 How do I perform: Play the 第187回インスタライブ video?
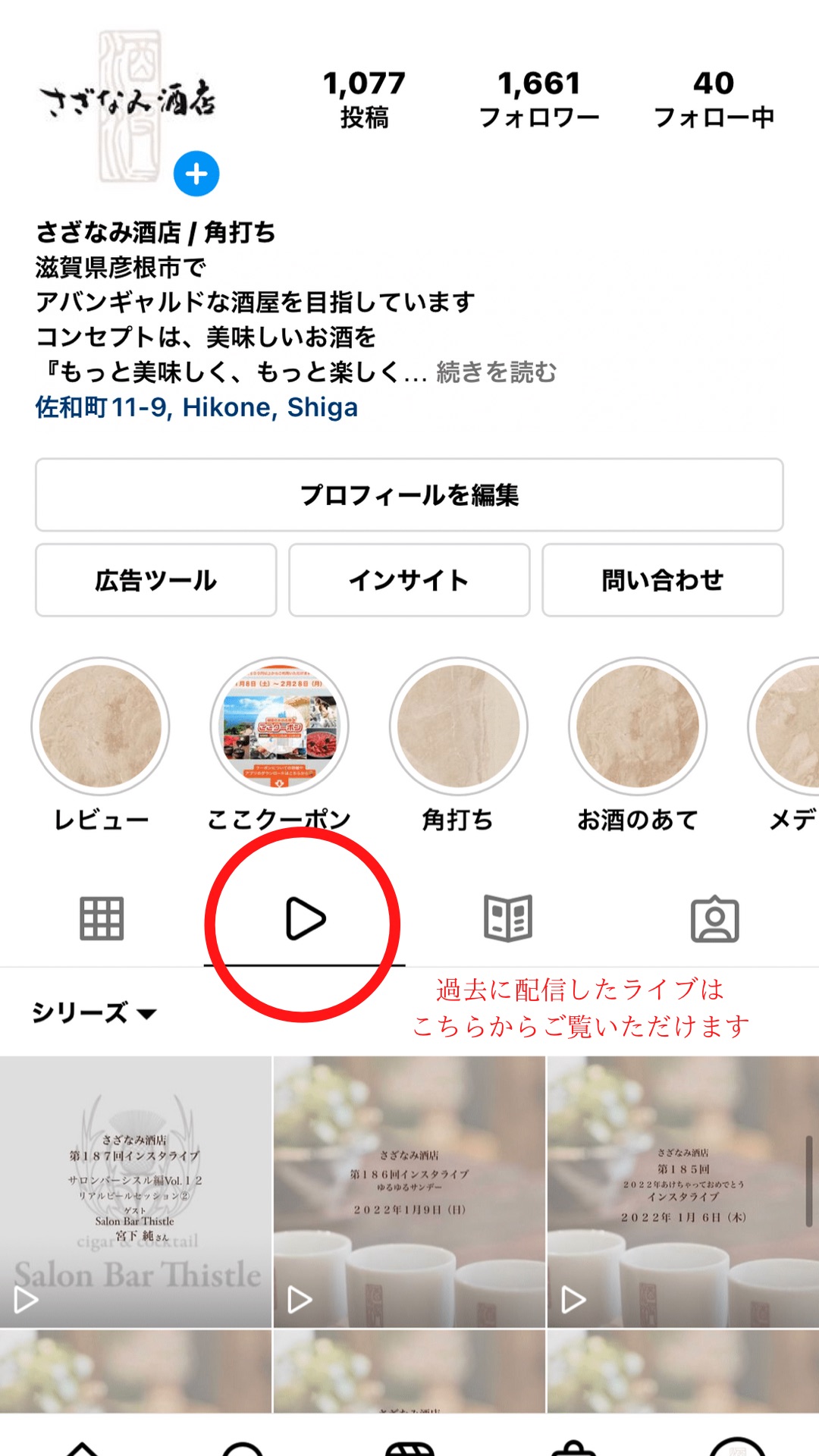pos(136,1191)
